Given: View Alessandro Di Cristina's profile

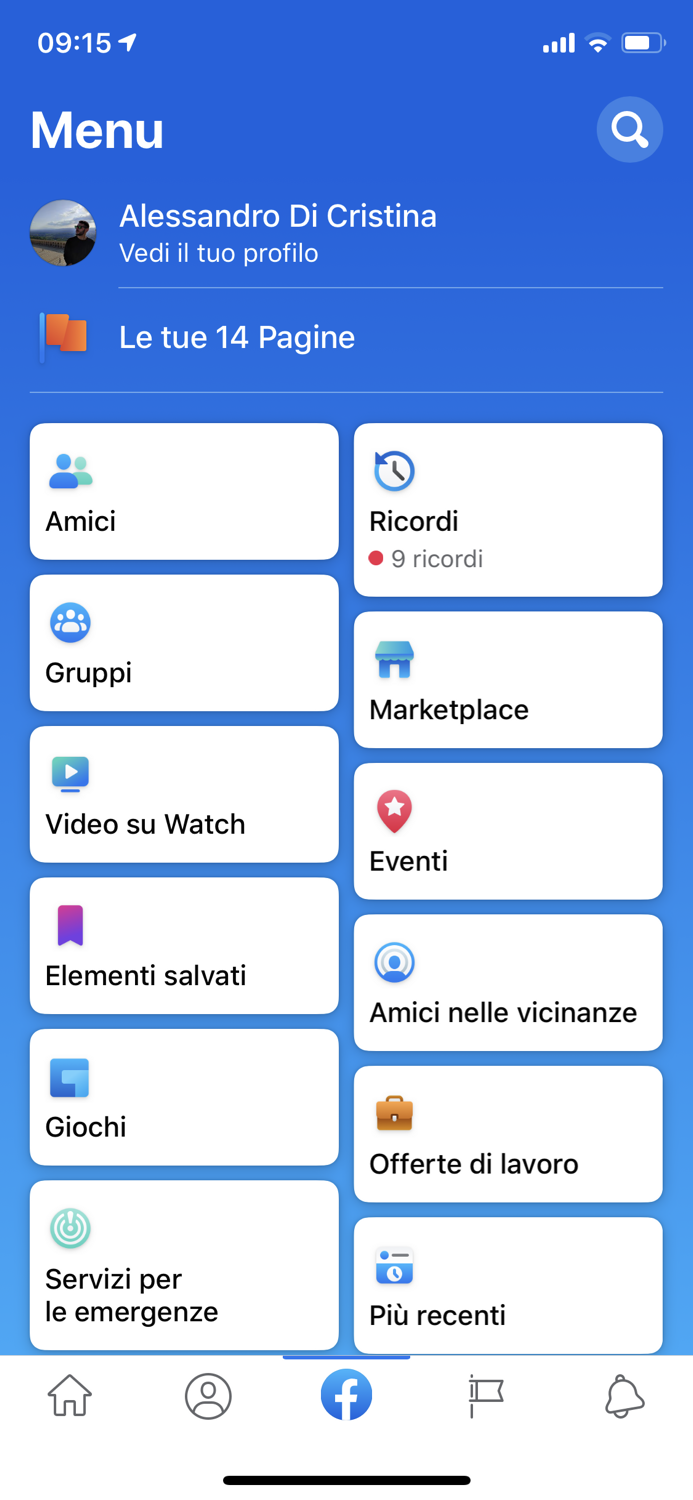Looking at the screenshot, I should 277,232.
